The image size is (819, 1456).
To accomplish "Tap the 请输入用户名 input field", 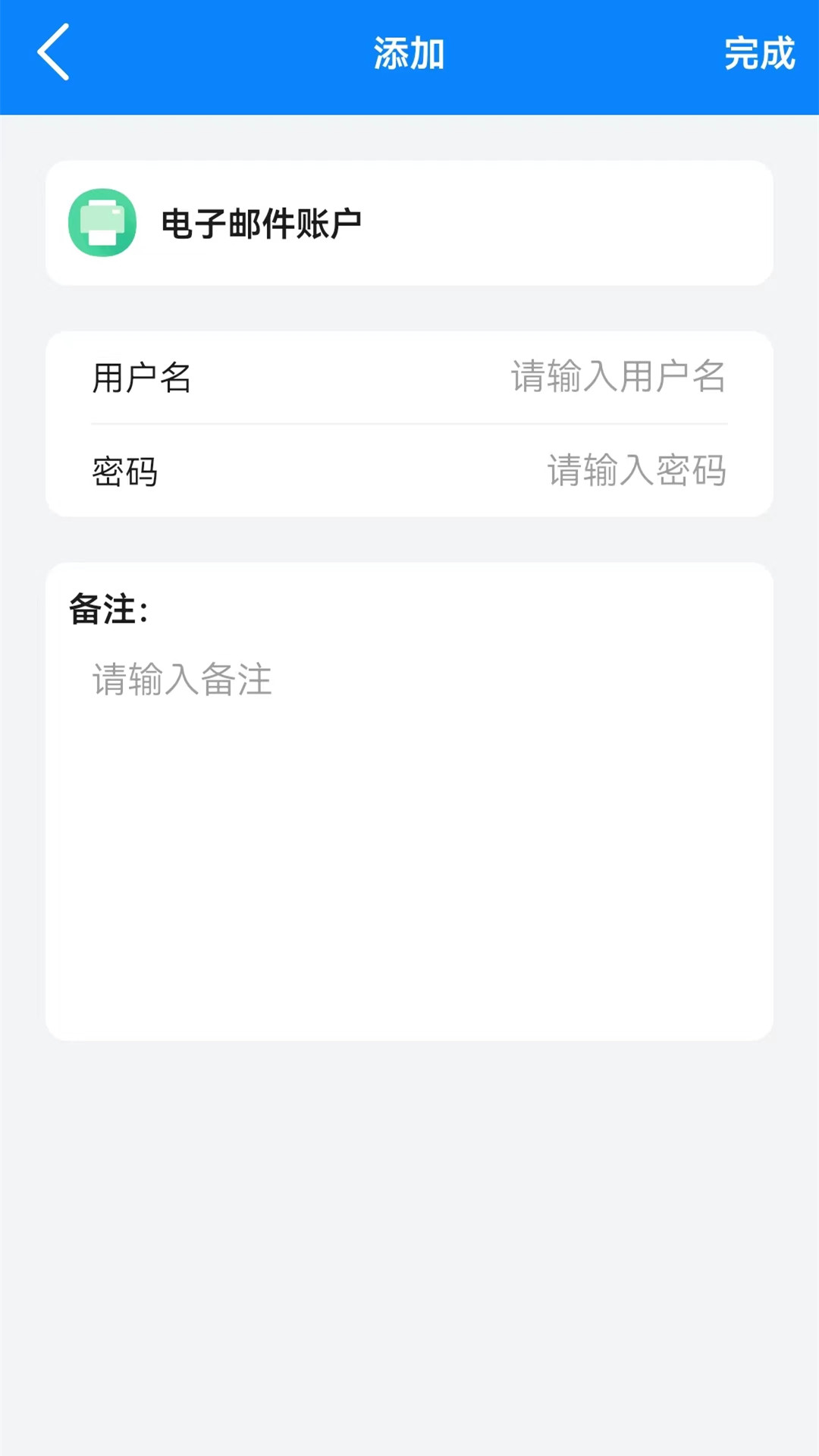I will pos(616,378).
